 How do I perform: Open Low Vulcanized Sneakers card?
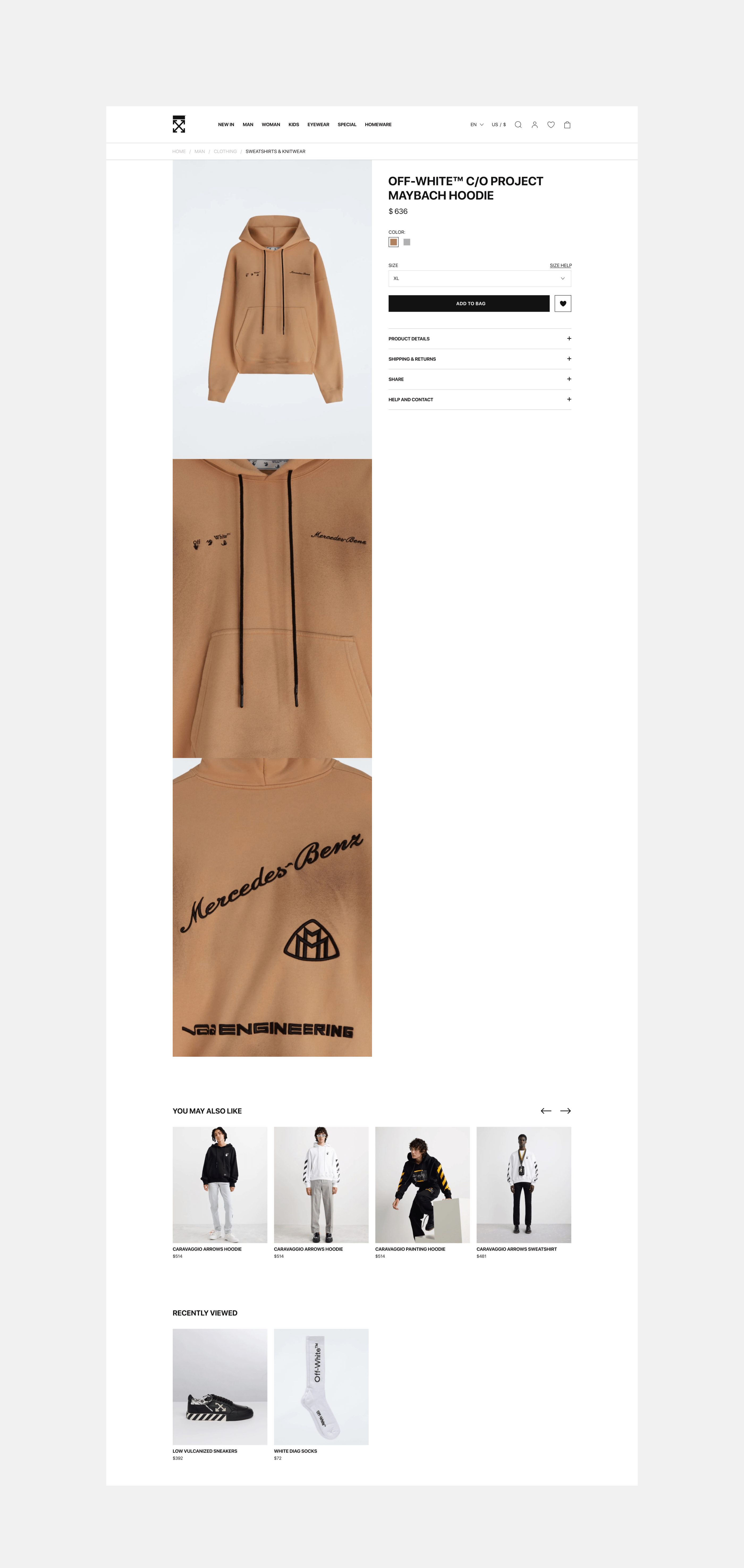[x=219, y=1386]
